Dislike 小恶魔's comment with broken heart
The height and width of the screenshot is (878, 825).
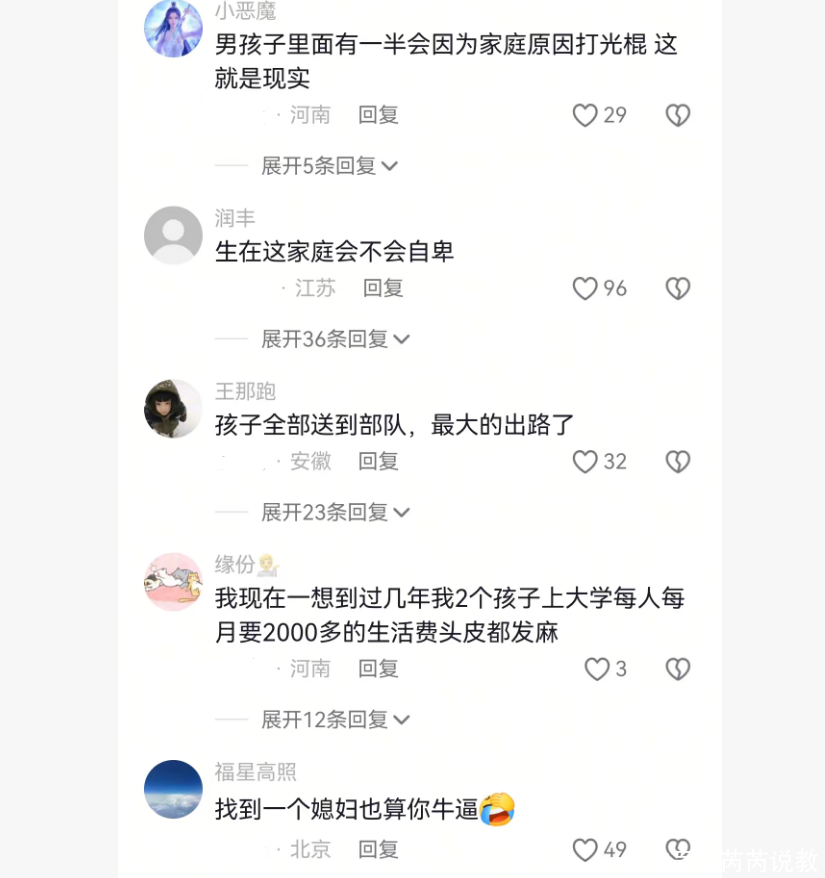pos(678,115)
